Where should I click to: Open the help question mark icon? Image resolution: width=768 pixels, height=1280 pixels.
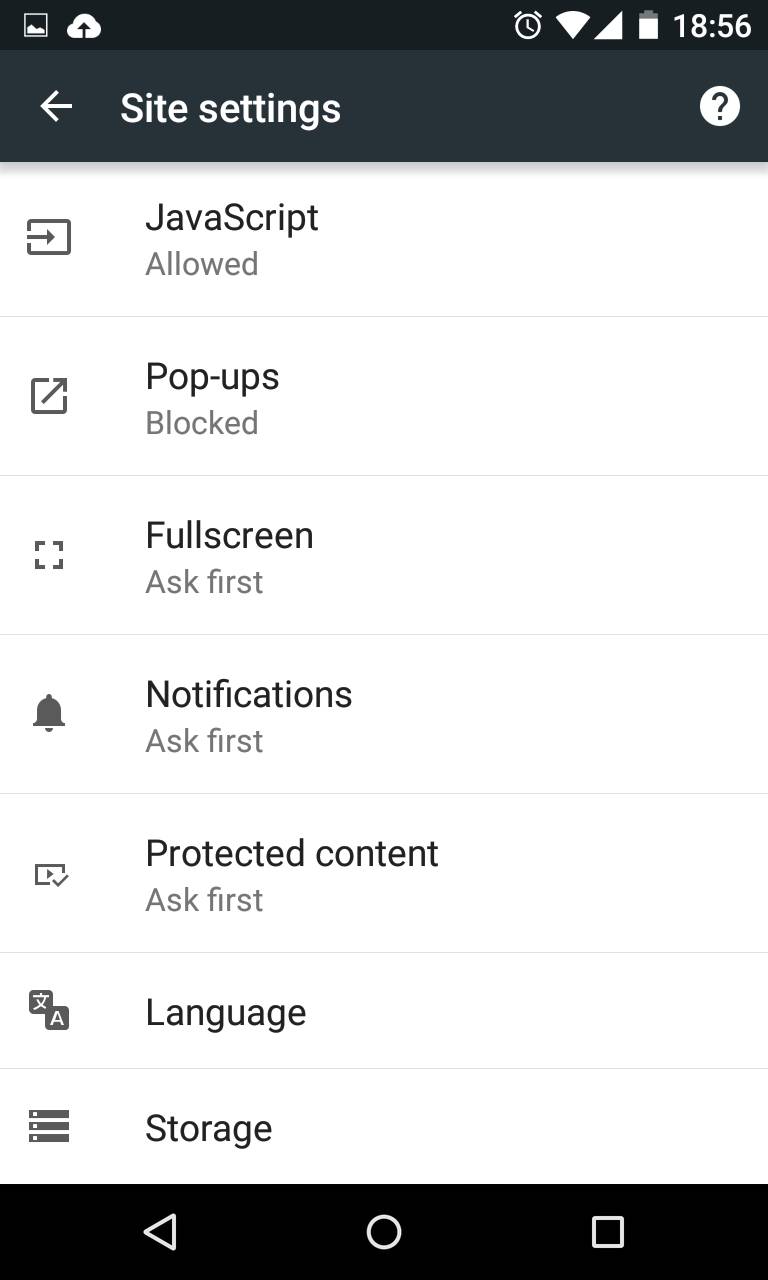tap(719, 106)
